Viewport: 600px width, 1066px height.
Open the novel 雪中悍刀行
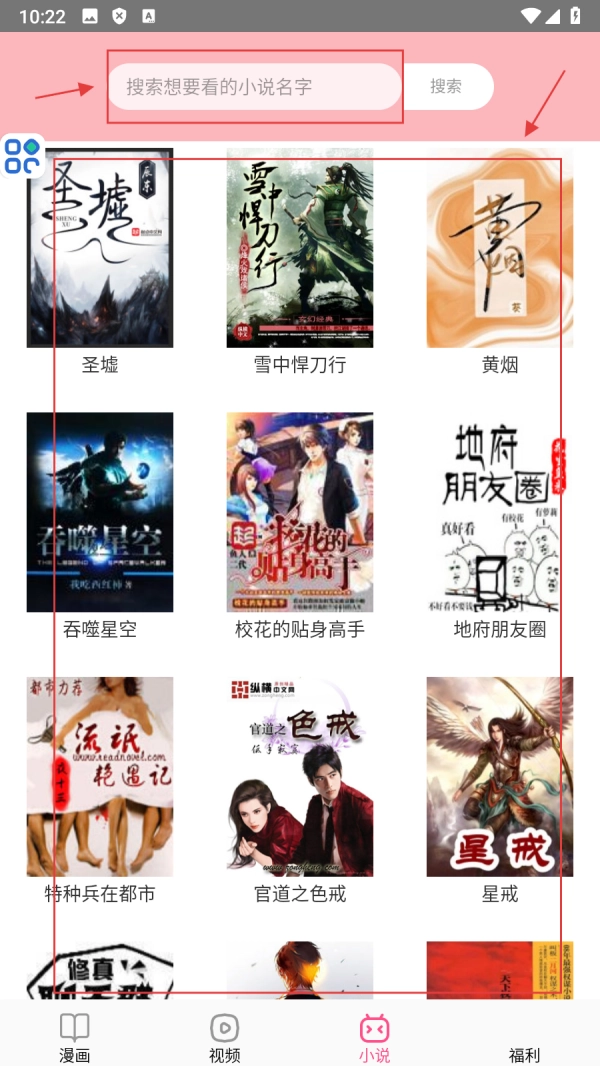(300, 248)
